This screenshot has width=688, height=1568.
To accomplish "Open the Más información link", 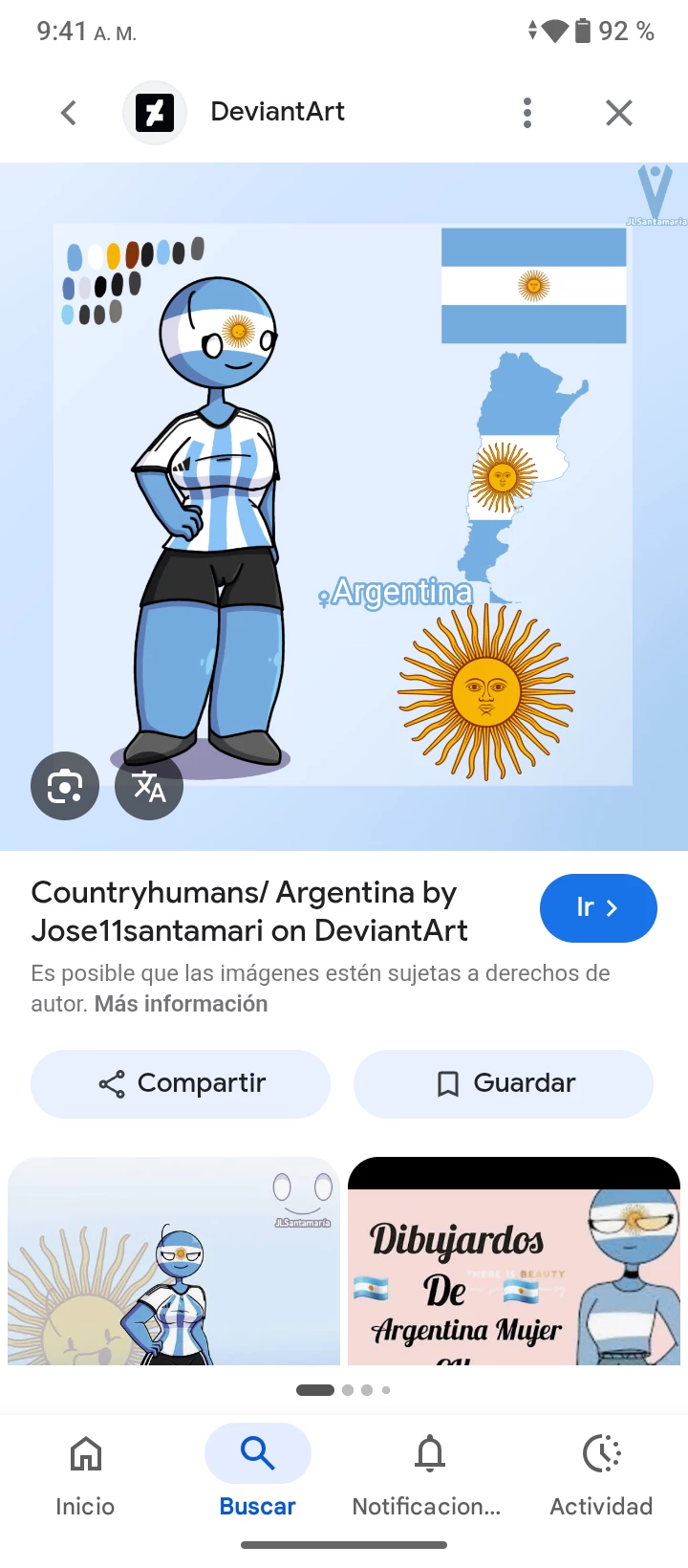I will click(181, 1004).
